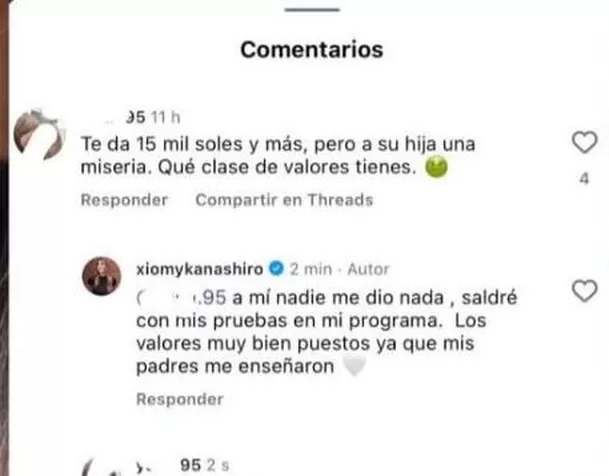
Task: Tap Compartir en Threads under first comment
Action: point(283,200)
